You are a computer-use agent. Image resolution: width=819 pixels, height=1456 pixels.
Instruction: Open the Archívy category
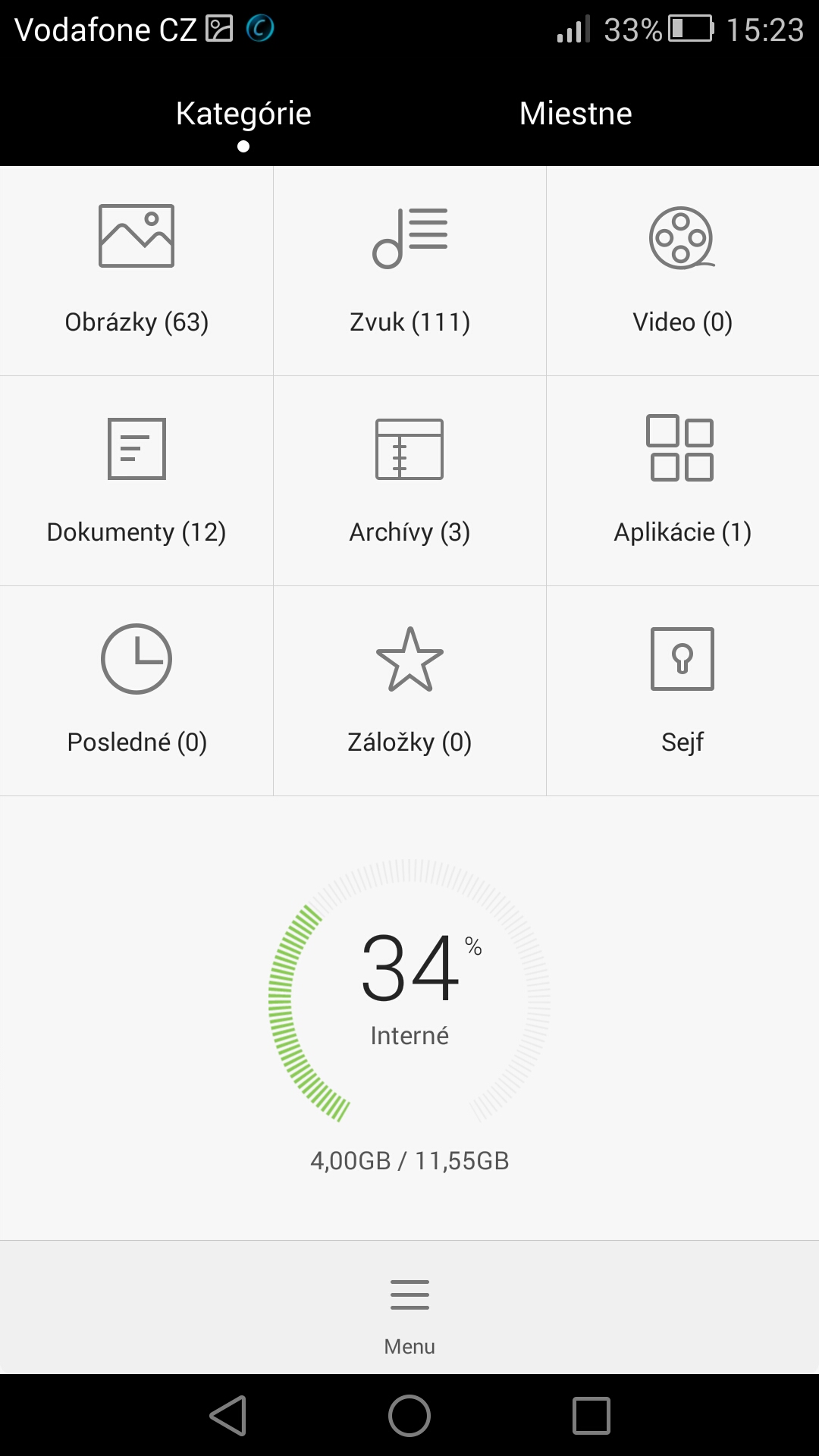(x=409, y=481)
